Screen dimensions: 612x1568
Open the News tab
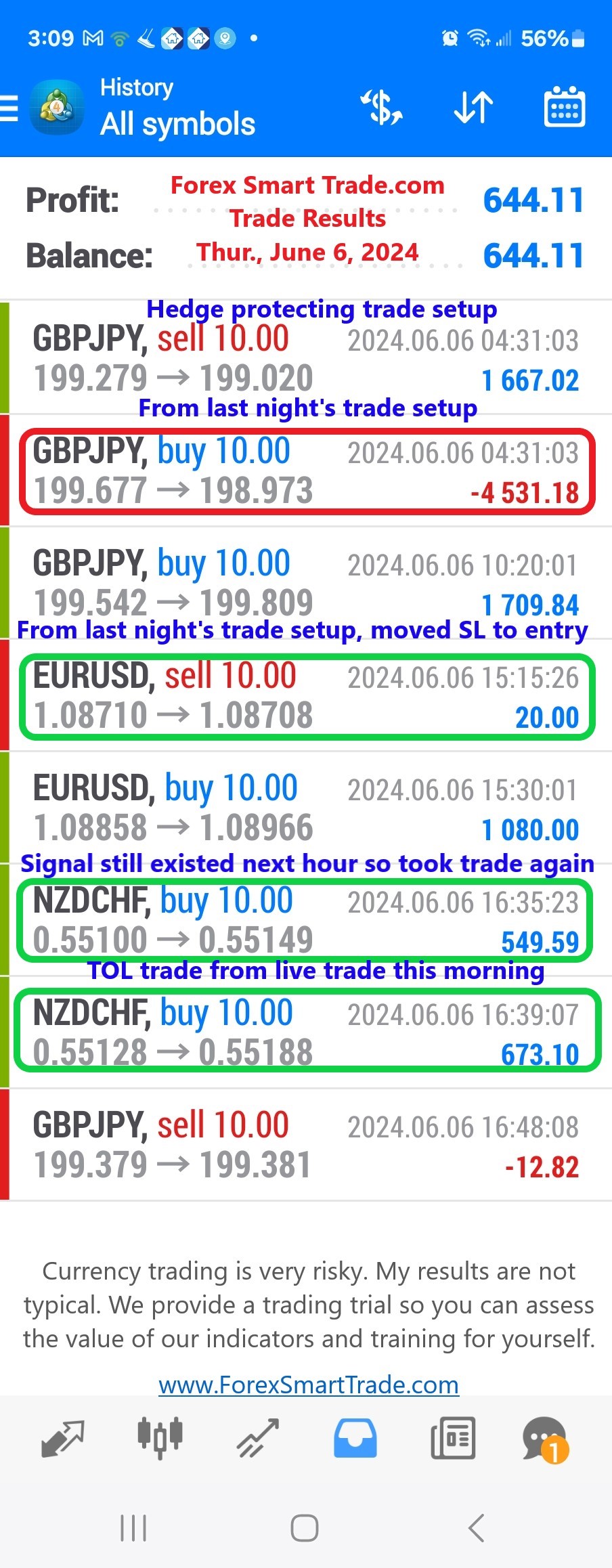click(x=453, y=1438)
